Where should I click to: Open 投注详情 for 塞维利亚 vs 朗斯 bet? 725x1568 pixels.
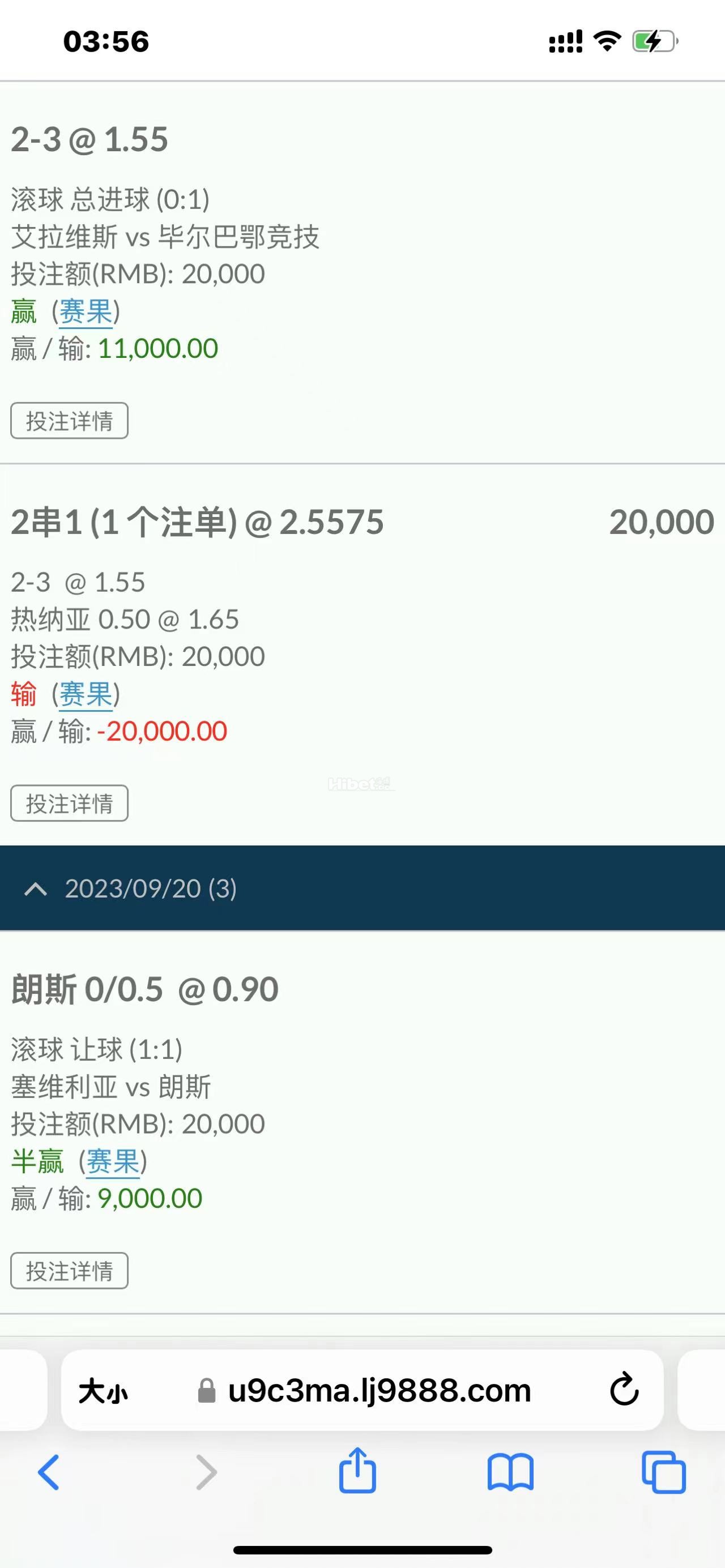pyautogui.click(x=70, y=1271)
